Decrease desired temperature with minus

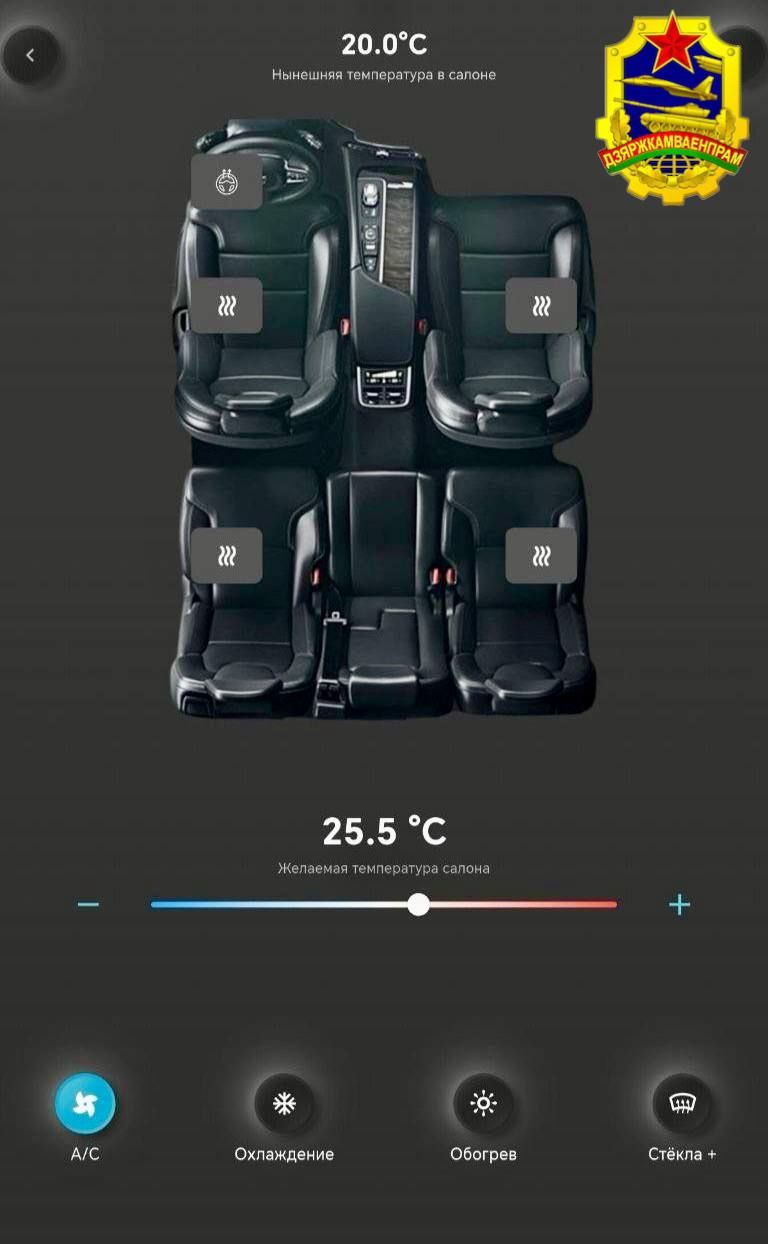point(89,905)
